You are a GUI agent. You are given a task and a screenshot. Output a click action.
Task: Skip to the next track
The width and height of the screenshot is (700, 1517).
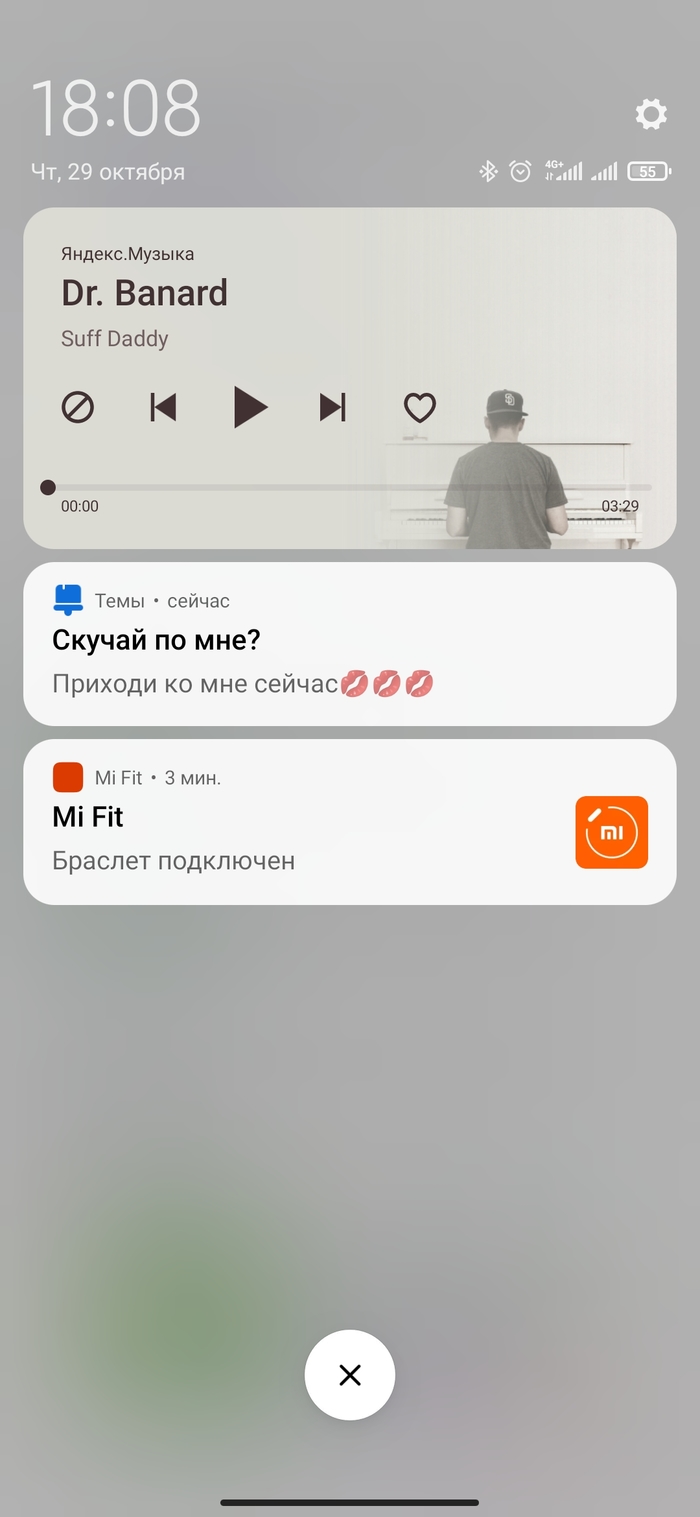[333, 407]
